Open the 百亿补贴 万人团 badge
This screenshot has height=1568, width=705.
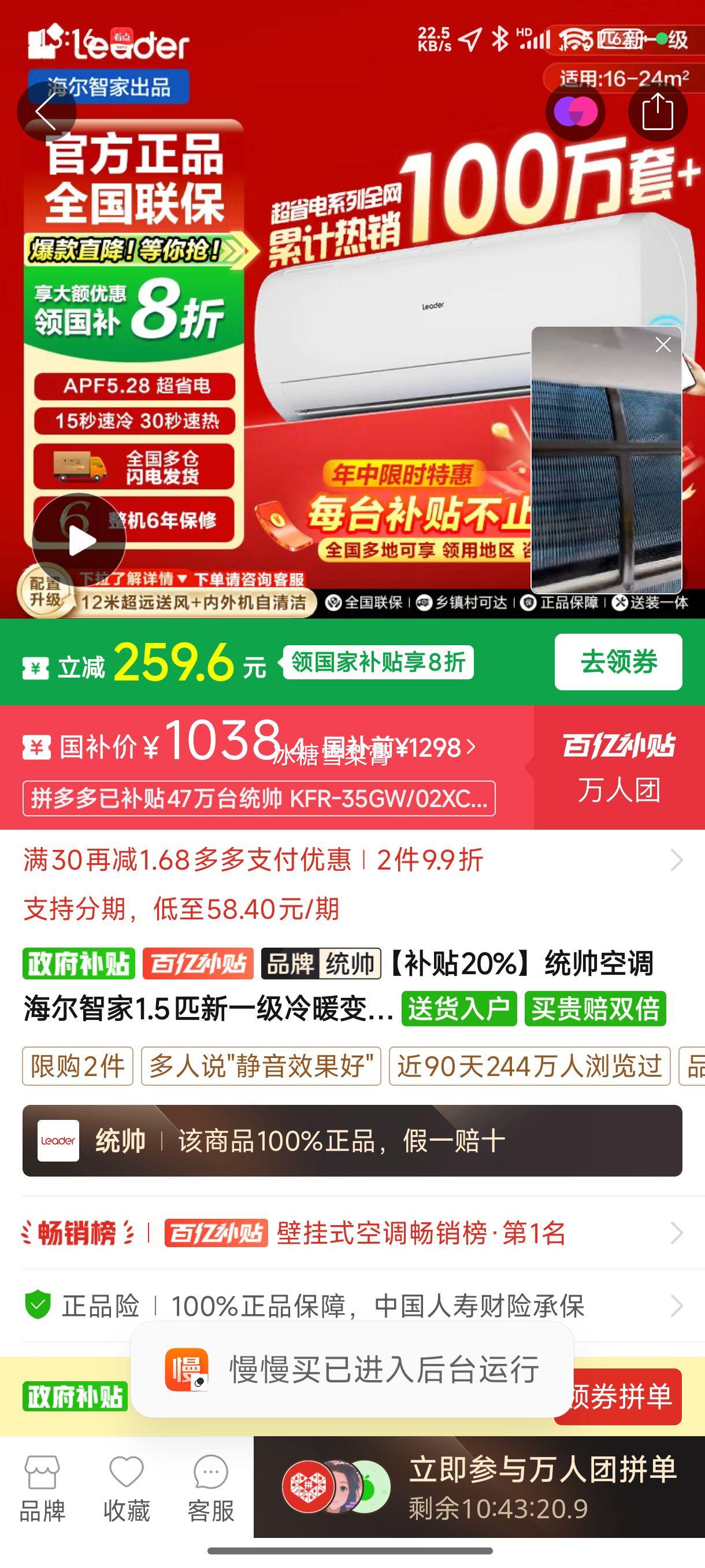[x=619, y=767]
